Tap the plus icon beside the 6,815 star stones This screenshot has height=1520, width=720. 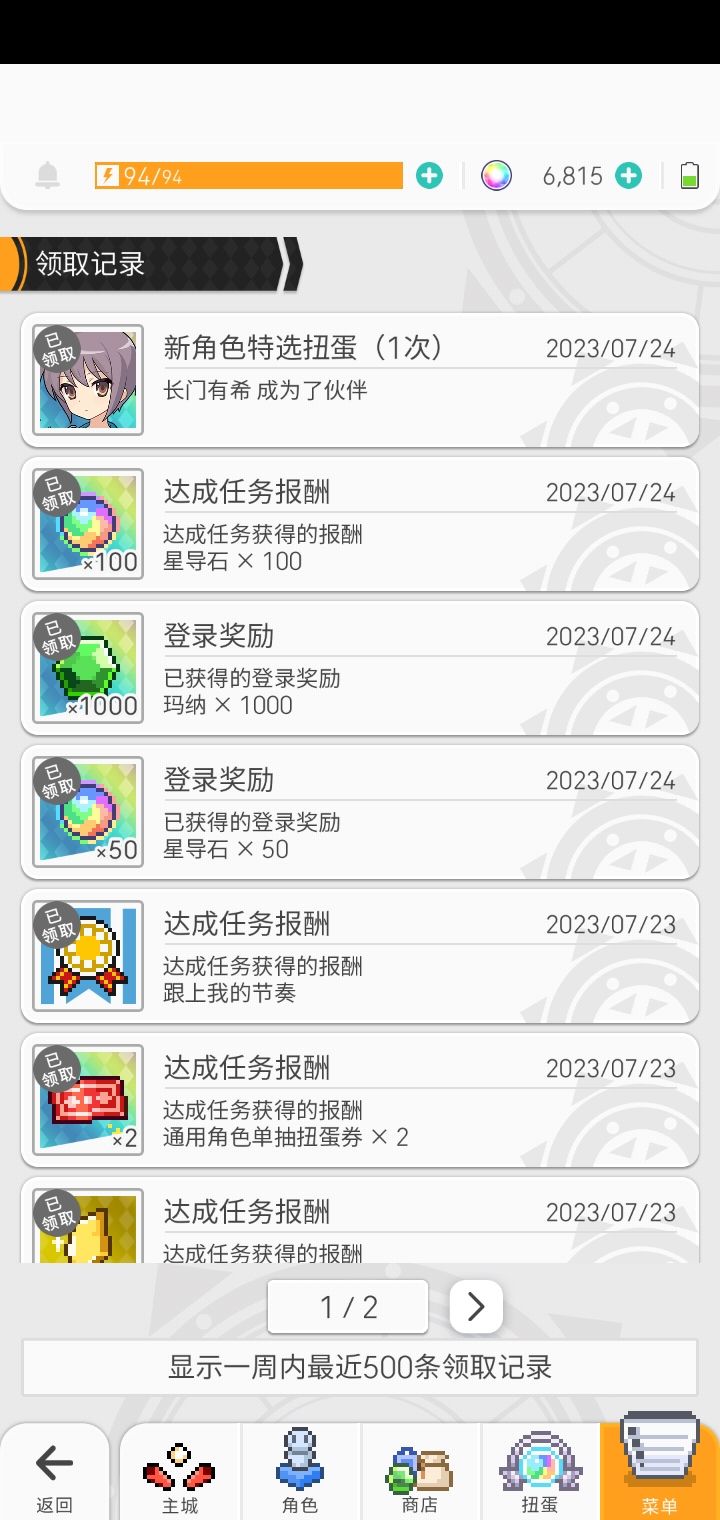628,176
